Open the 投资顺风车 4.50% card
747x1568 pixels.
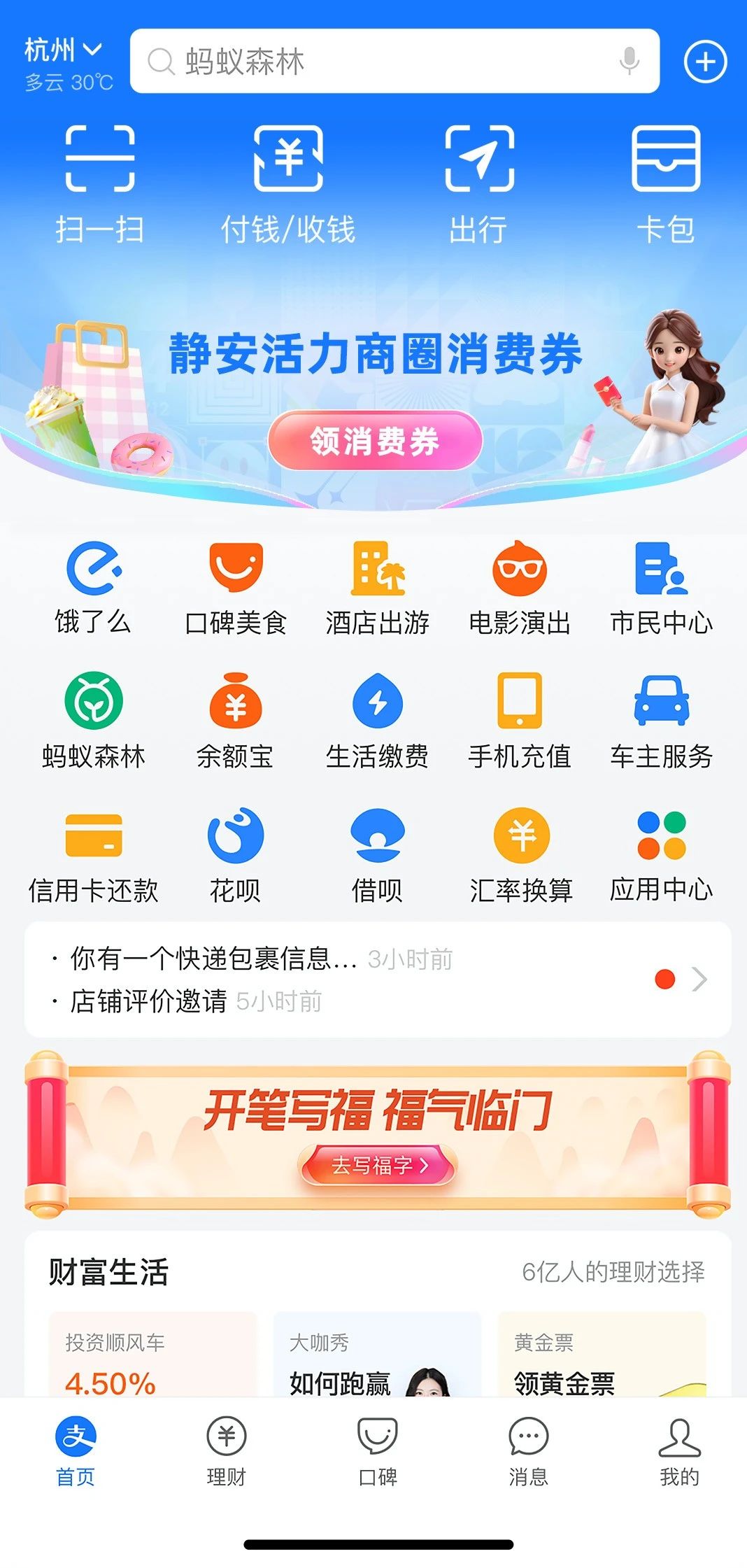152,1357
